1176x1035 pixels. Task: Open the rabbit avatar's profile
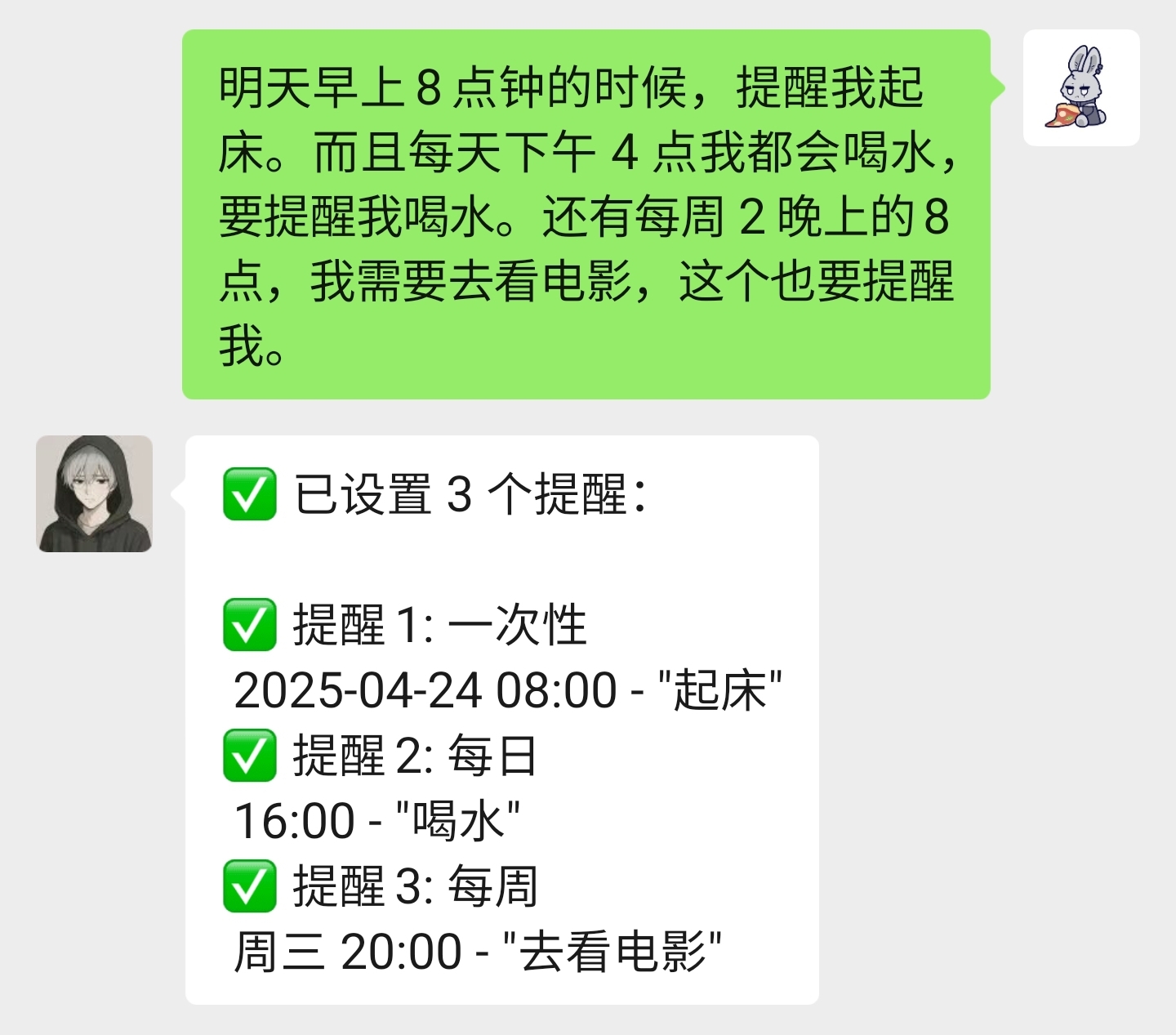tap(1081, 88)
